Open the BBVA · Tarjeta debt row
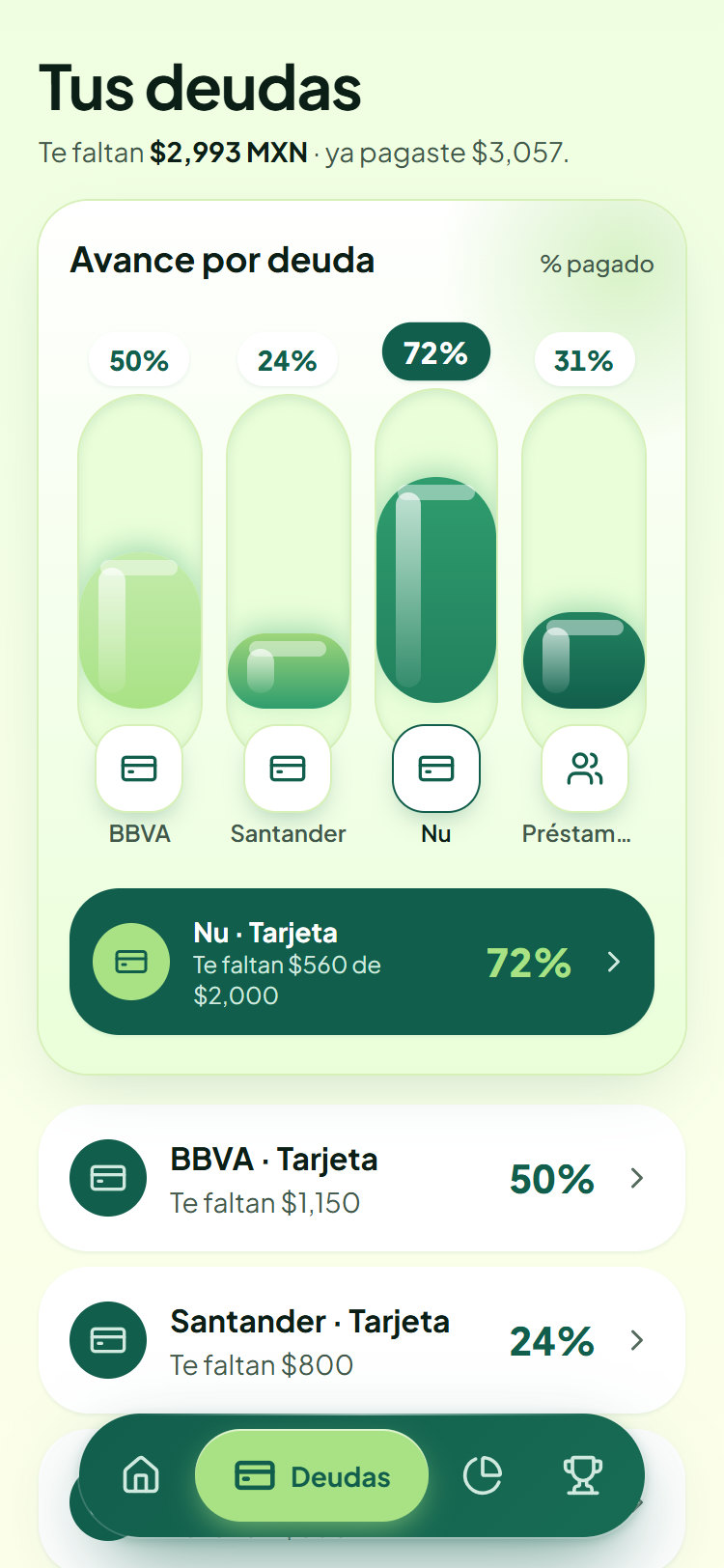This screenshot has height=1568, width=724. click(362, 1178)
